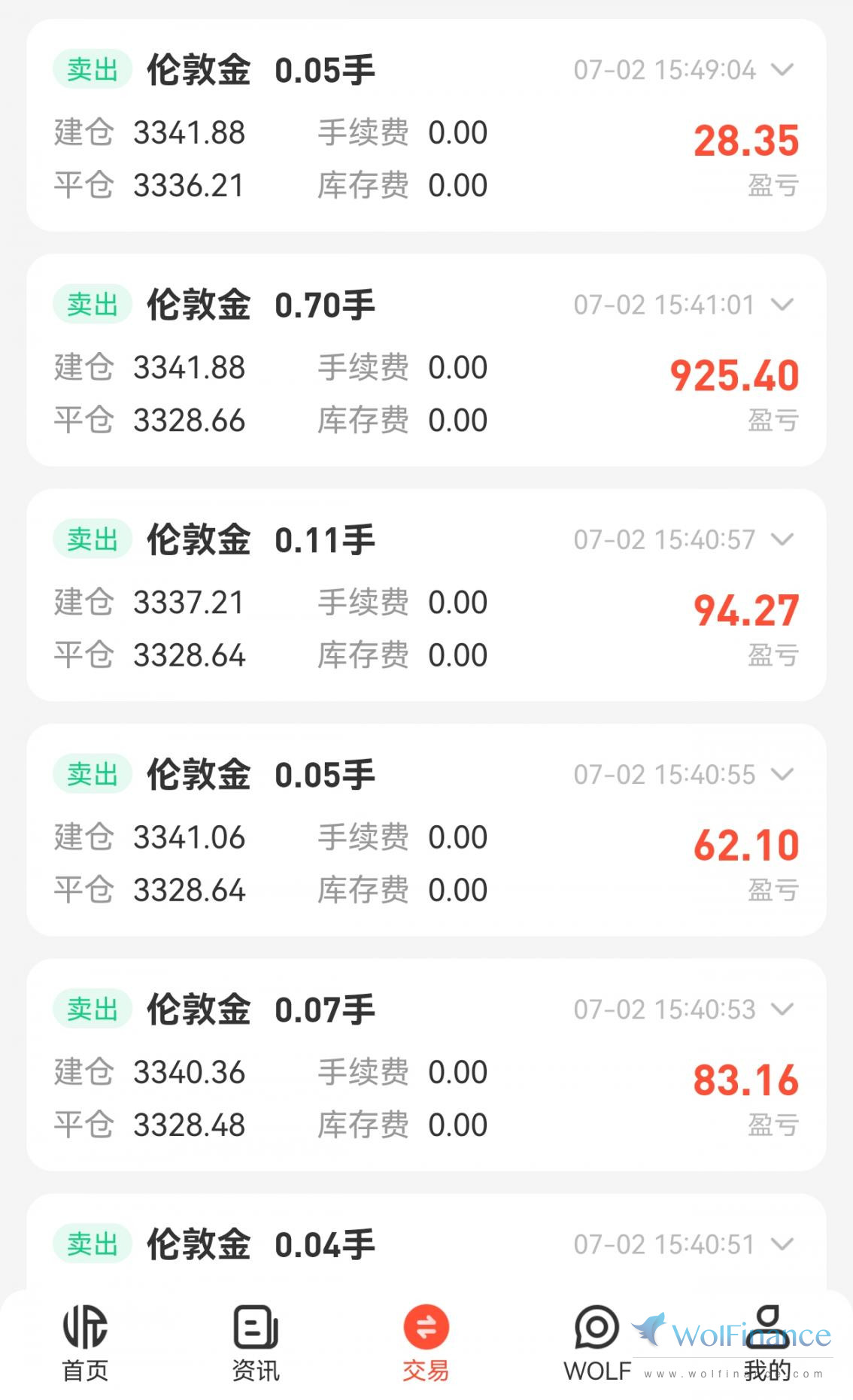Select the 交易 trading tab

pyautogui.click(x=426, y=1344)
